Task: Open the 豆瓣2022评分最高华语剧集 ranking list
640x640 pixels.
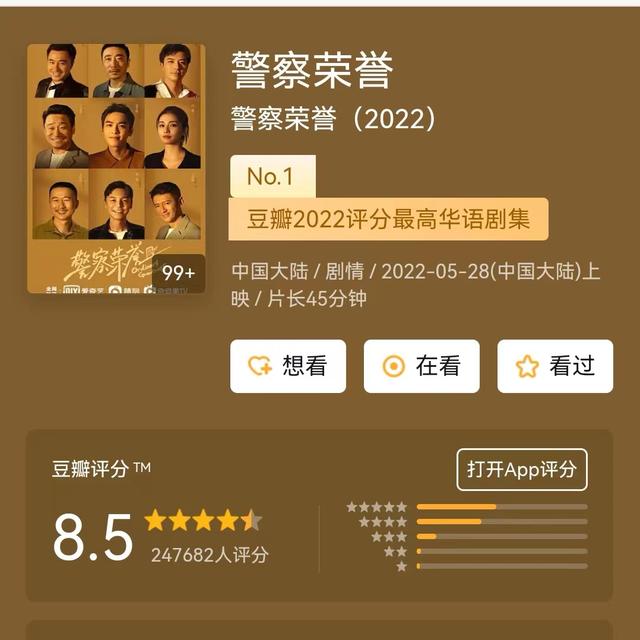Action: click(388, 219)
